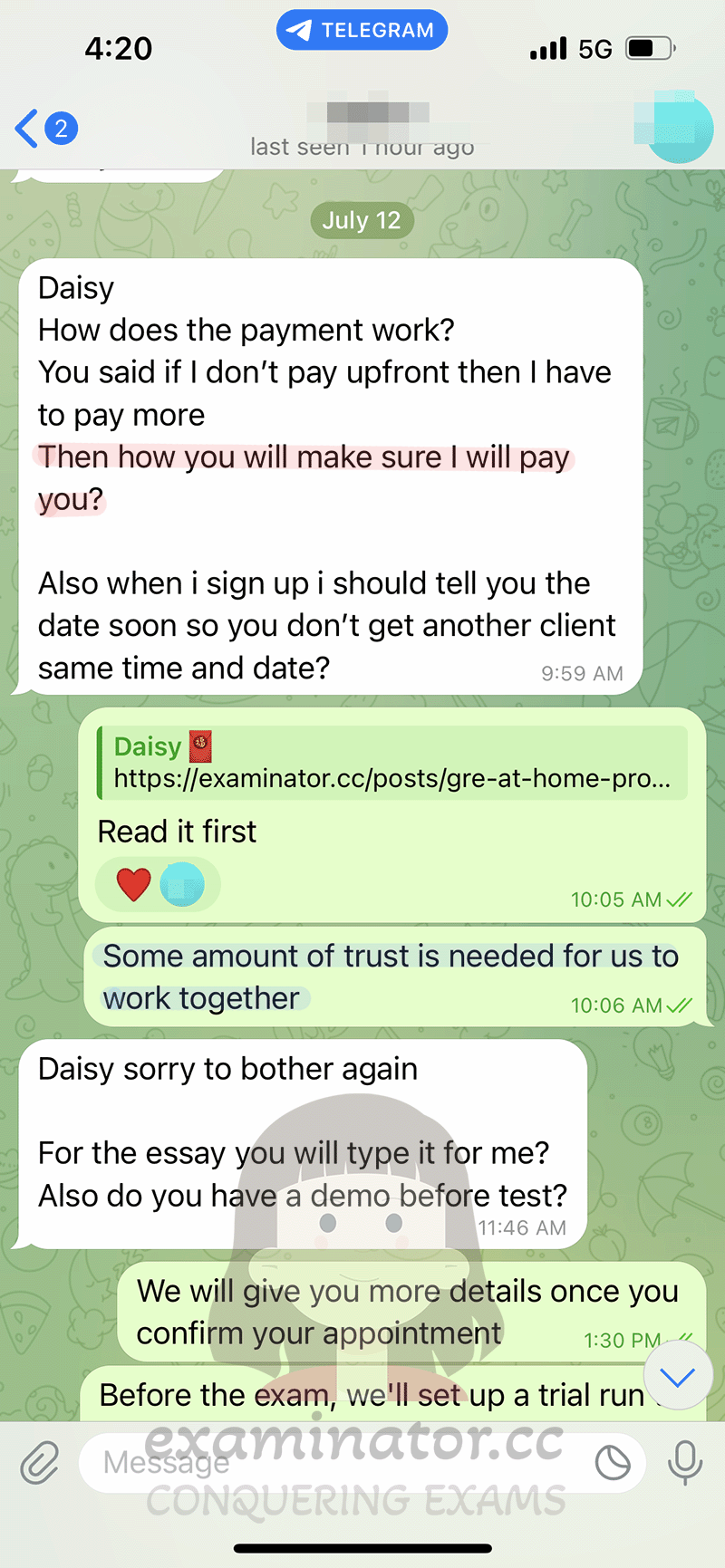This screenshot has width=725, height=1568.
Task: Record a voice message with microphone
Action: [685, 1462]
